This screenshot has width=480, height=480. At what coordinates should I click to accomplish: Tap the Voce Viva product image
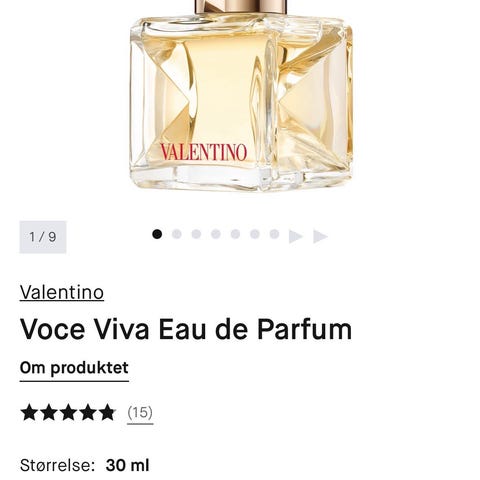click(x=241, y=97)
